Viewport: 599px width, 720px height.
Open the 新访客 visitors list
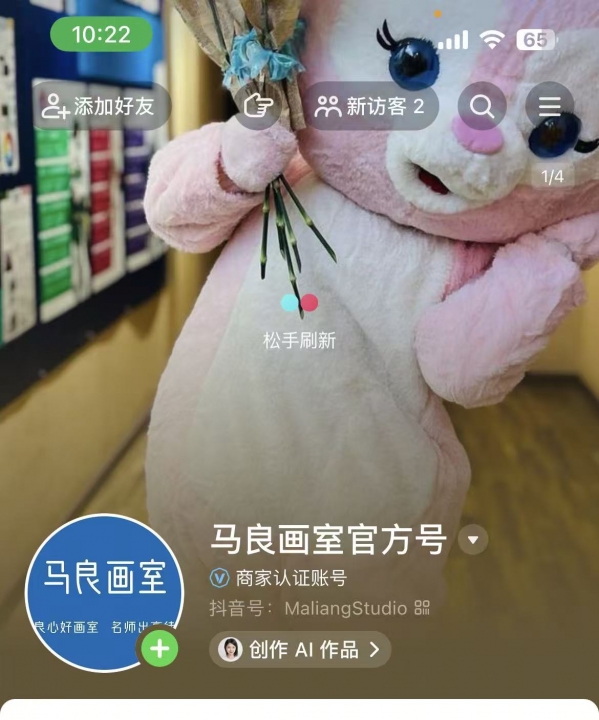pos(370,106)
